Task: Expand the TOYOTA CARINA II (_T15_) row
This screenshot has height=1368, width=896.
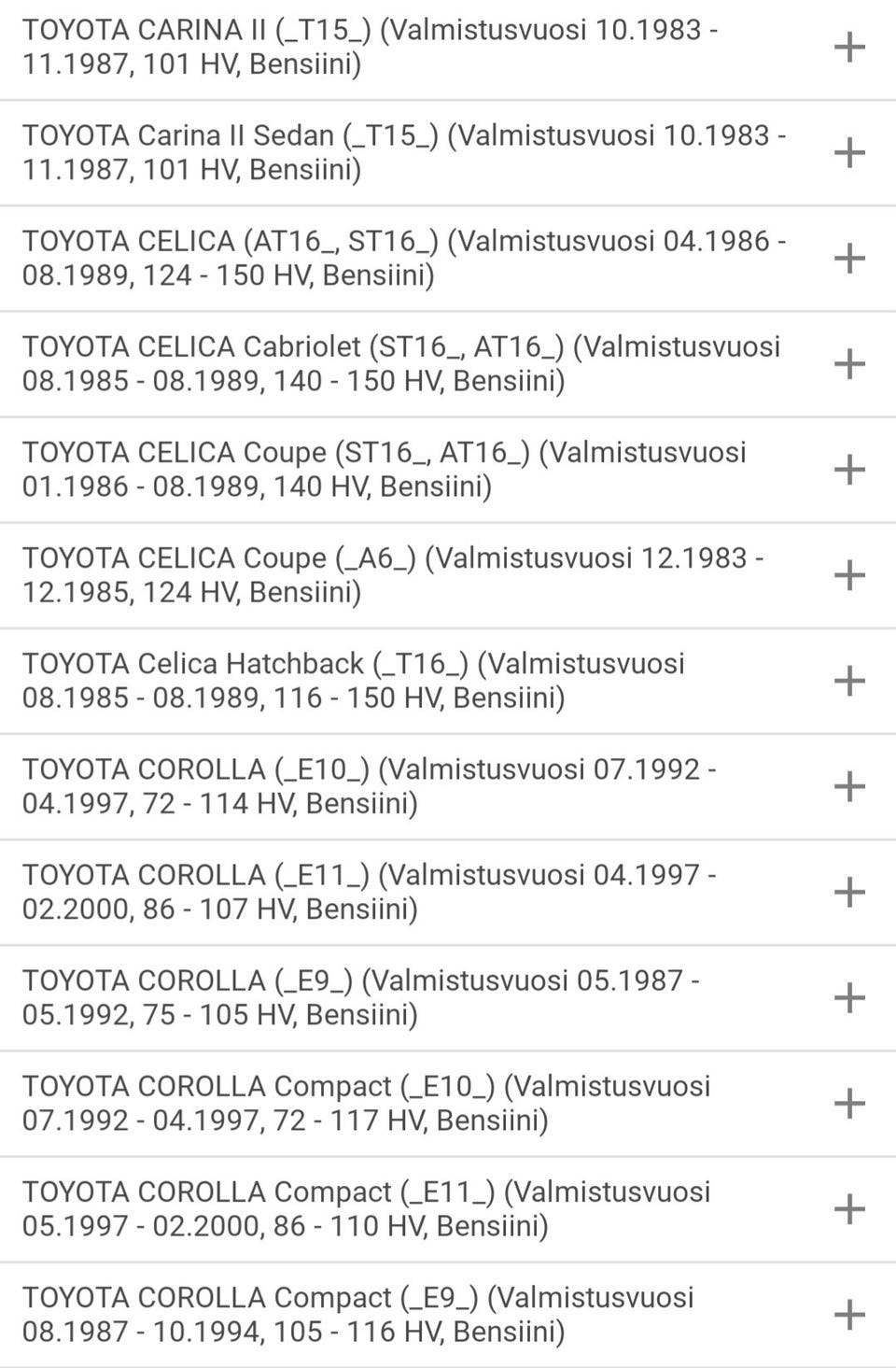Action: (848, 47)
